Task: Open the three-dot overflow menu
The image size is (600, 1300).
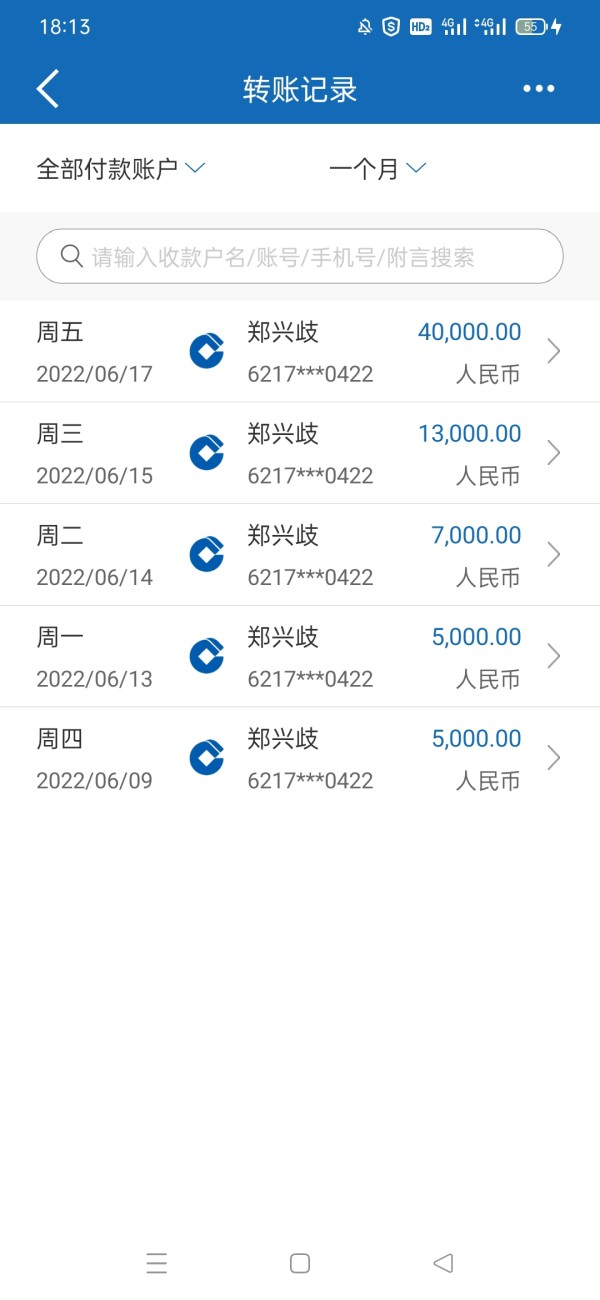Action: point(538,89)
